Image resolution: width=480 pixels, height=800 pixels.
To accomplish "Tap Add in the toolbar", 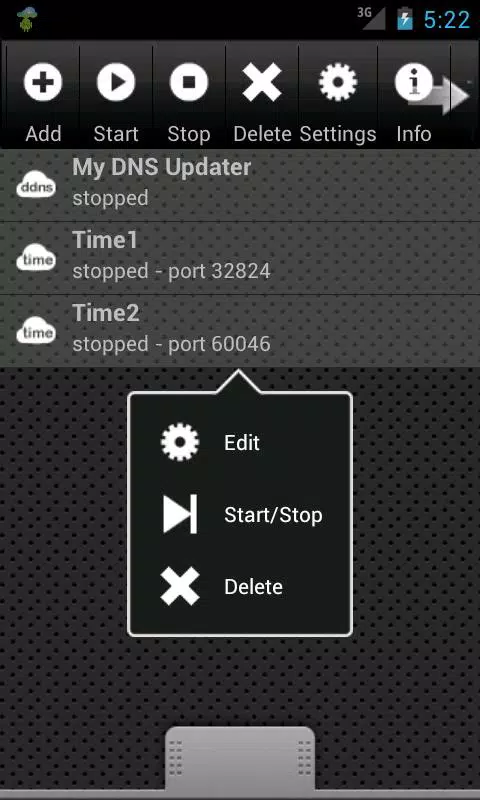I will point(43,95).
